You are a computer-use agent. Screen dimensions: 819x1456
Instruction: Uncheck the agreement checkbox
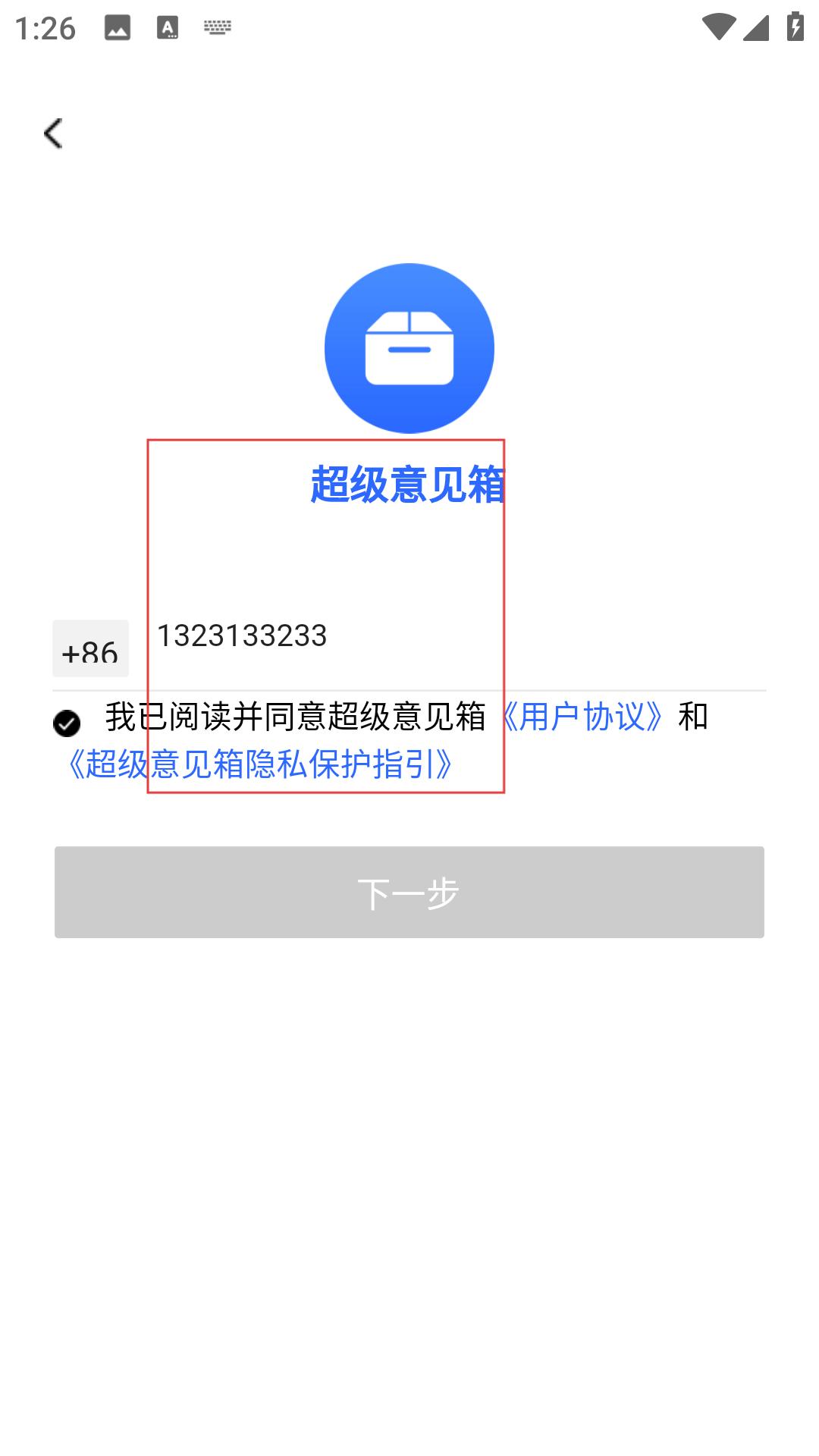click(x=67, y=723)
